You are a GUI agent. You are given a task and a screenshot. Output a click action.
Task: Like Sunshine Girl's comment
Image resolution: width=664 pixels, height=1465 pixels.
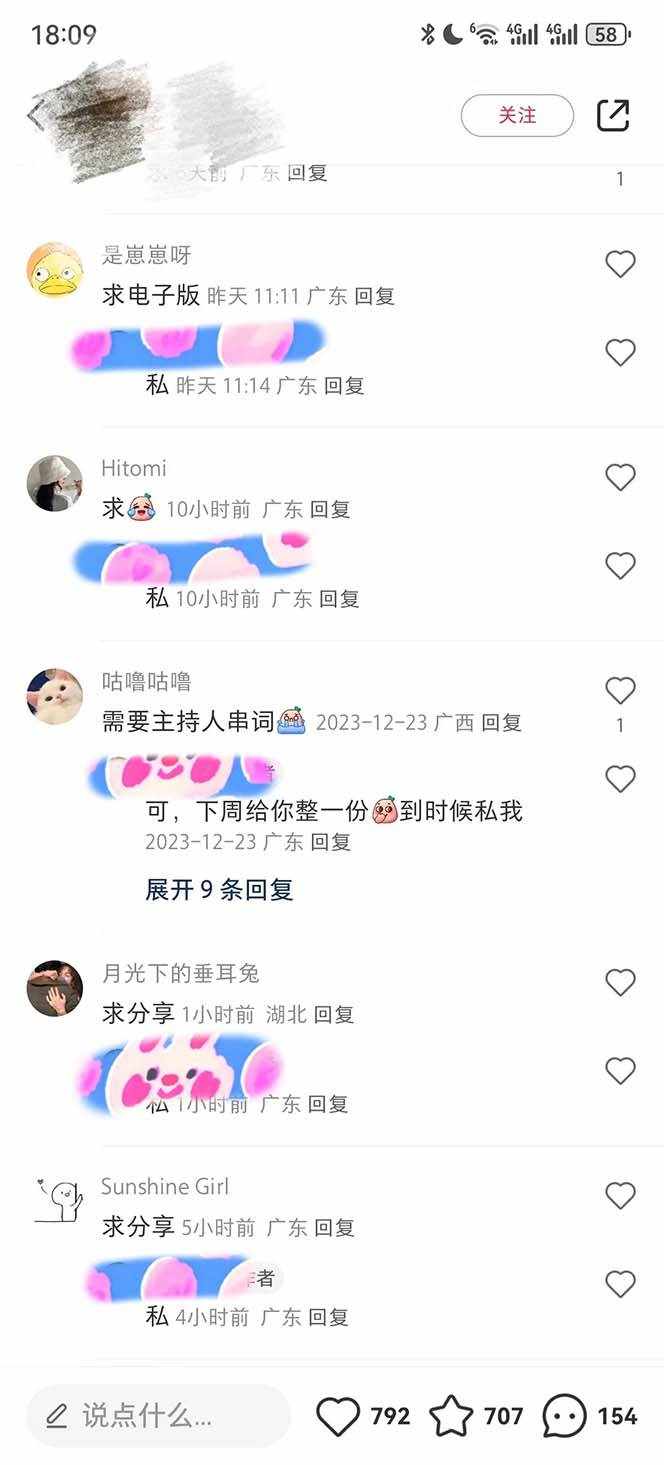coord(620,1196)
